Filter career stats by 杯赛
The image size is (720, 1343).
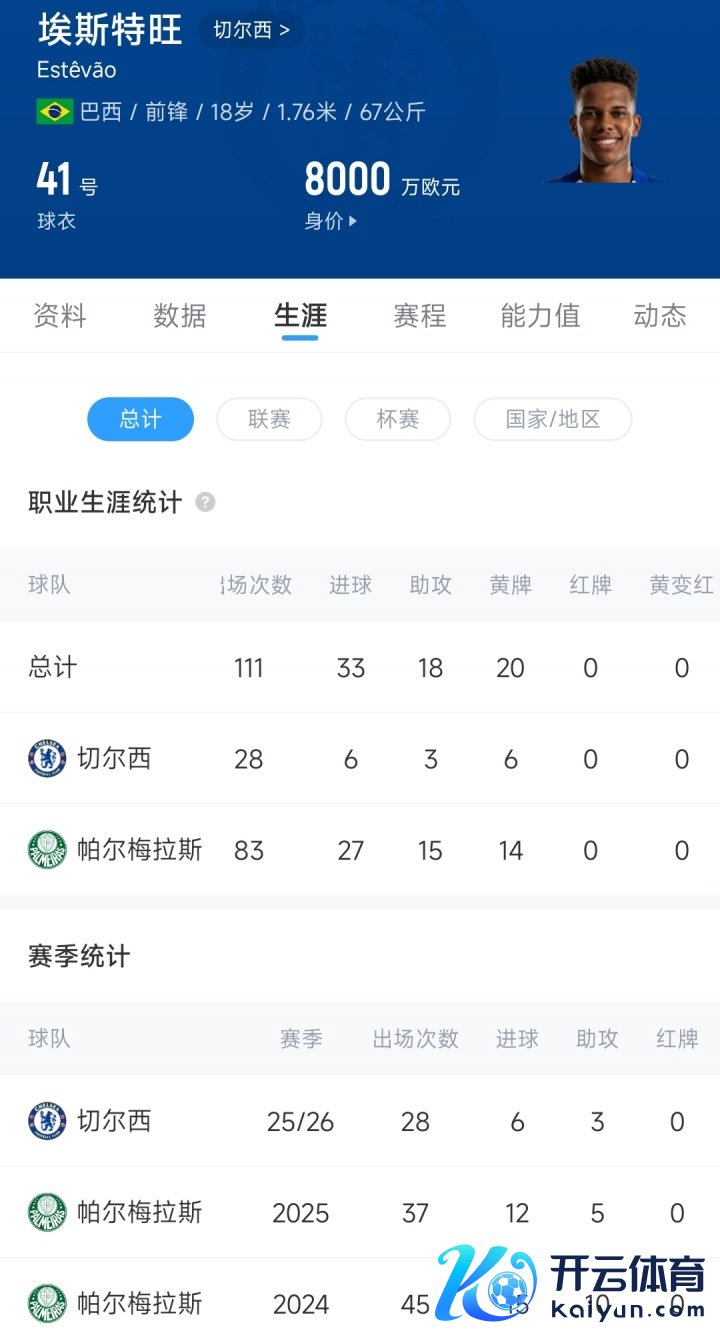point(397,419)
